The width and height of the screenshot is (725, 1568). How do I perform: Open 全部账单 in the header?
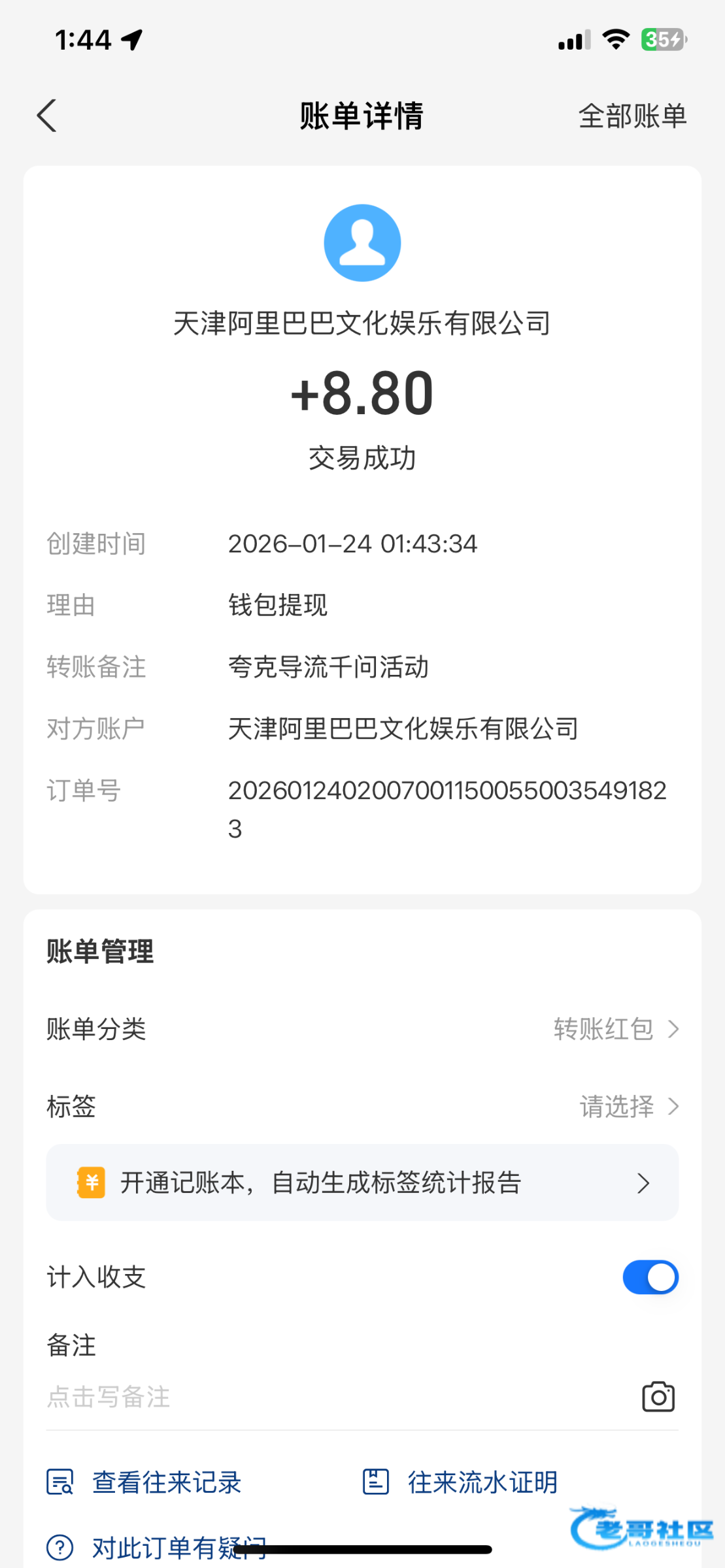[x=632, y=116]
